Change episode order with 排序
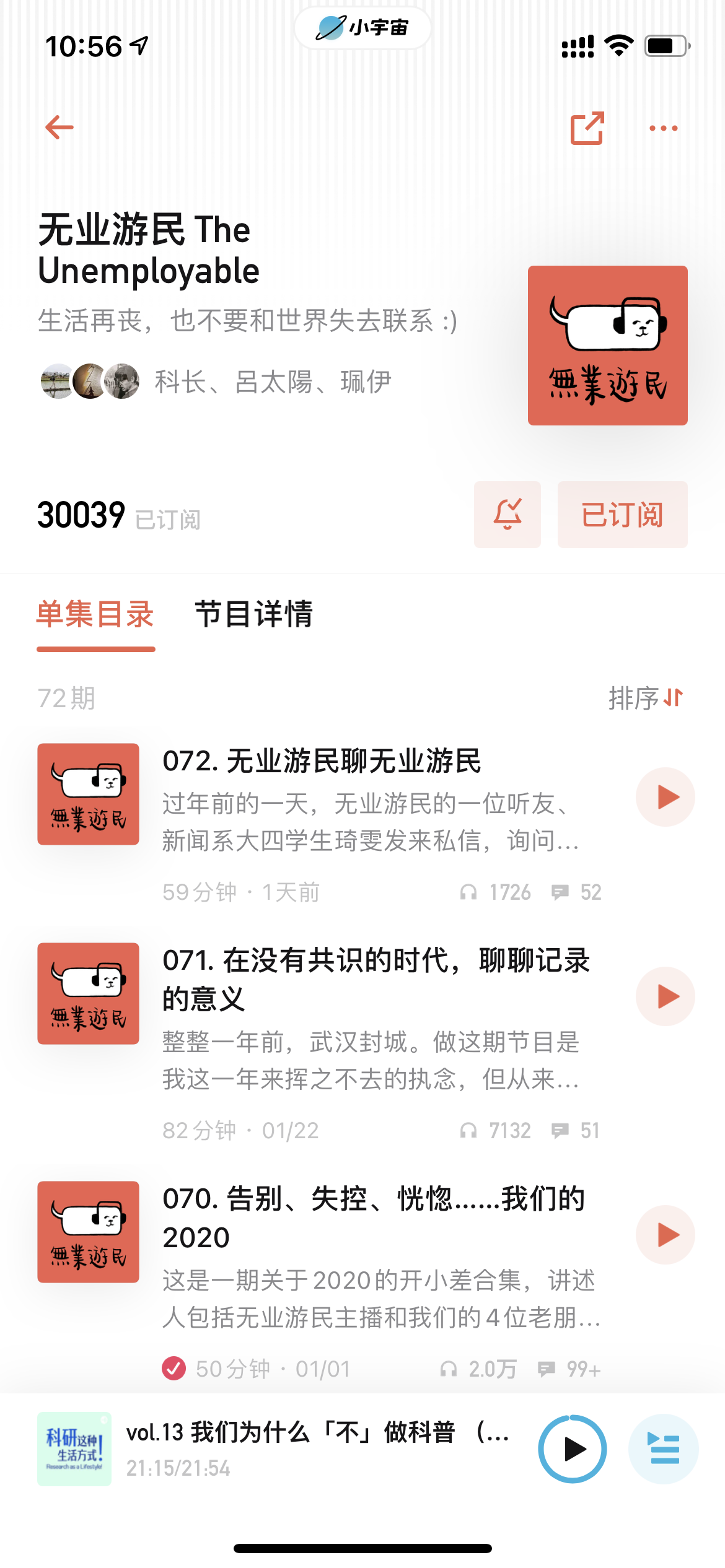Screen dimensions: 725x1568 [x=645, y=699]
